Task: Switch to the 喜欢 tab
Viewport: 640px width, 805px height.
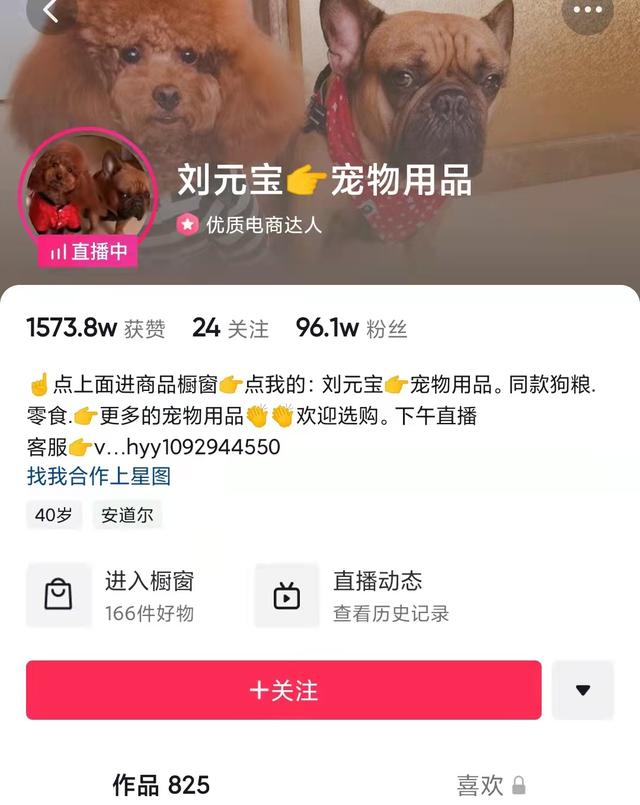Action: 491,785
